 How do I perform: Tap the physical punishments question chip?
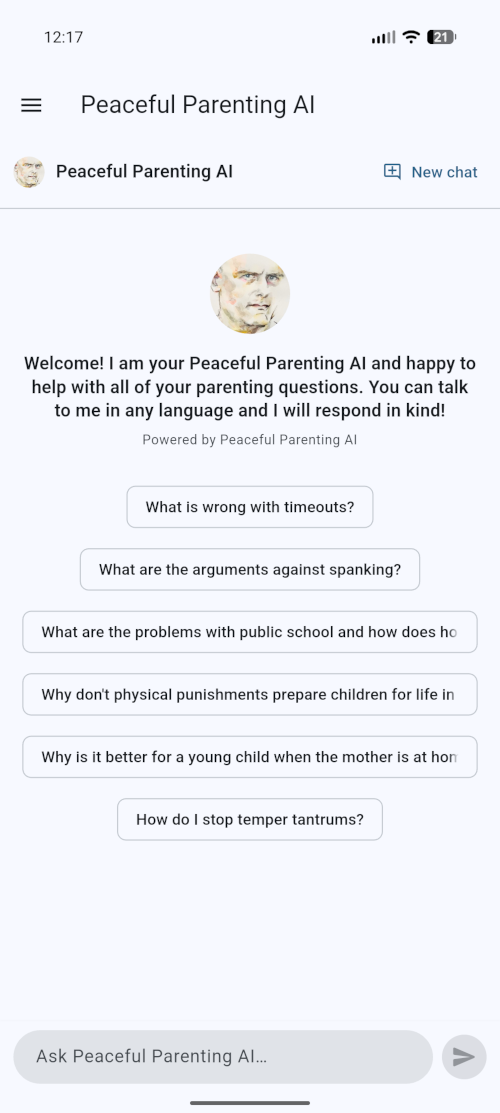tap(250, 694)
